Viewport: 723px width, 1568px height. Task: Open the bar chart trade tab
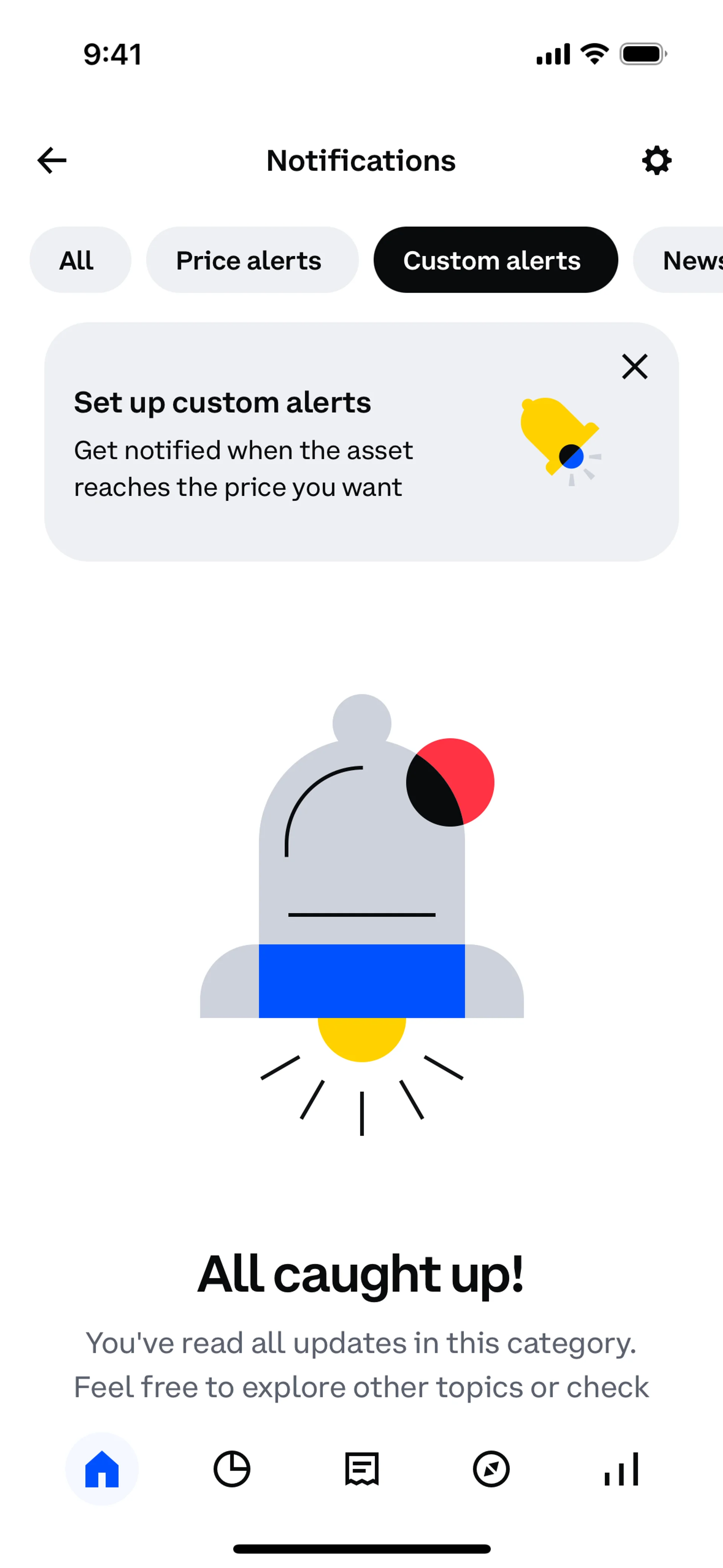click(621, 1469)
